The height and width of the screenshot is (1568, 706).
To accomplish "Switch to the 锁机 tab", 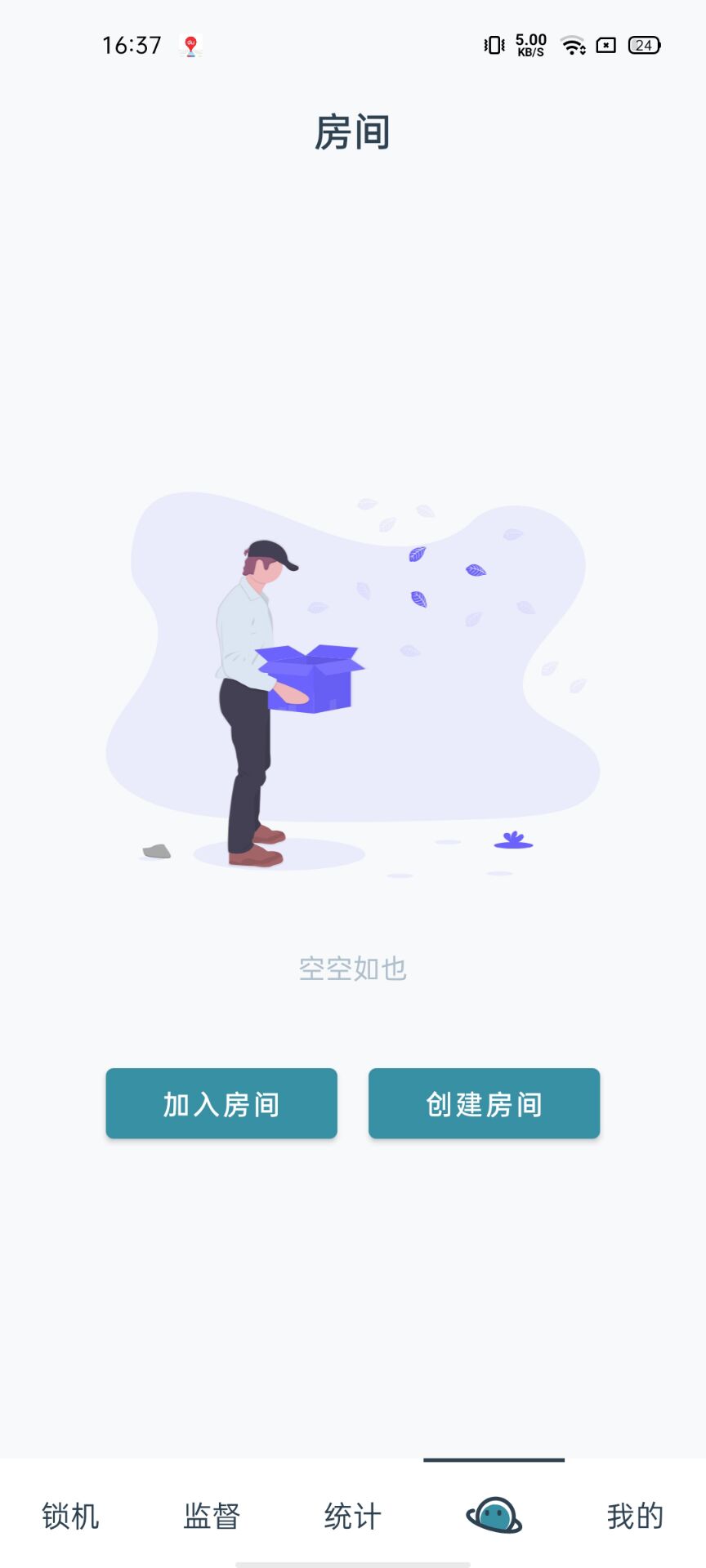I will tap(70, 1516).
